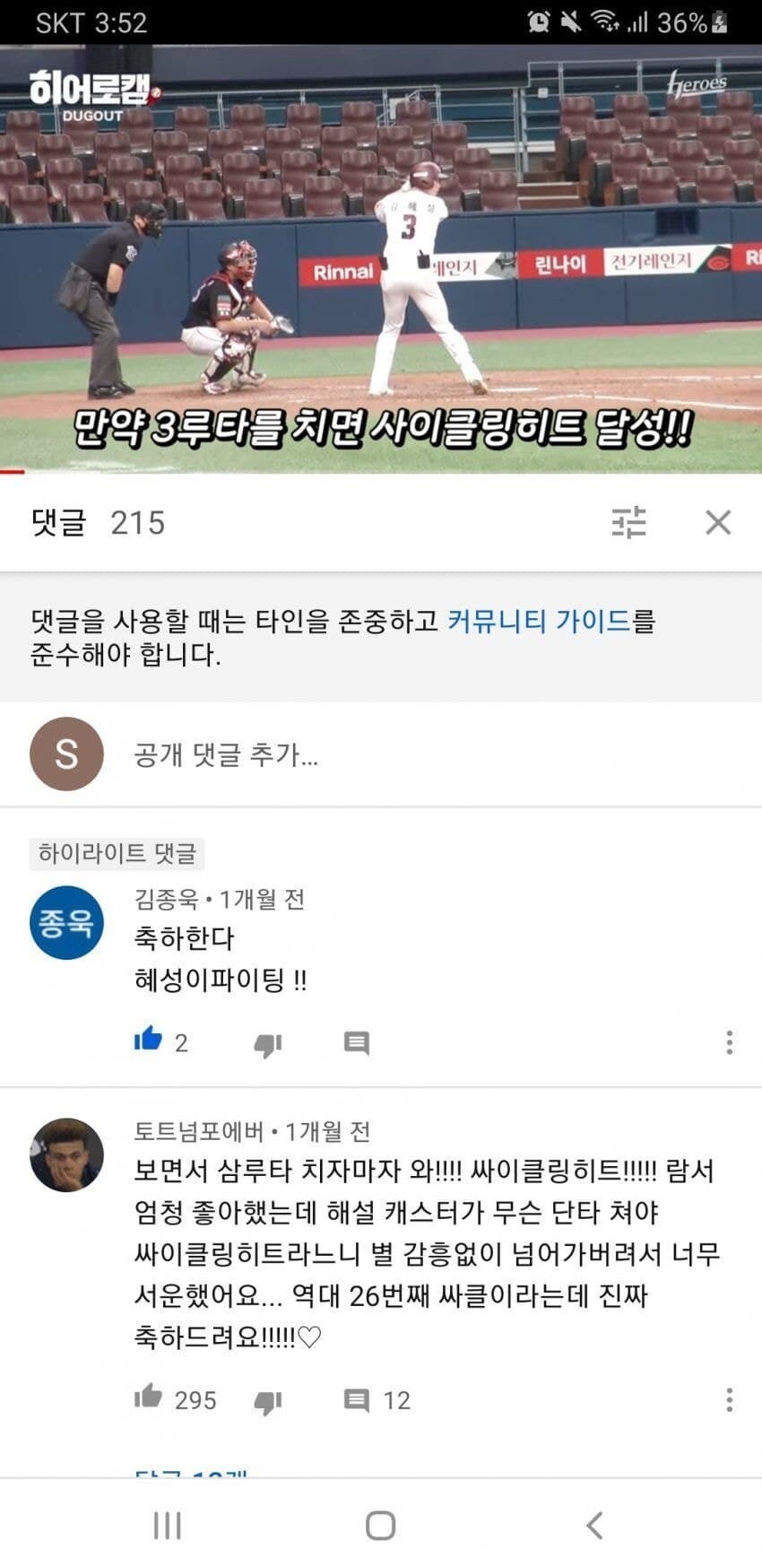The height and width of the screenshot is (1568, 762).
Task: Open the 커뮤니티 가이드 link
Action: click(x=539, y=621)
